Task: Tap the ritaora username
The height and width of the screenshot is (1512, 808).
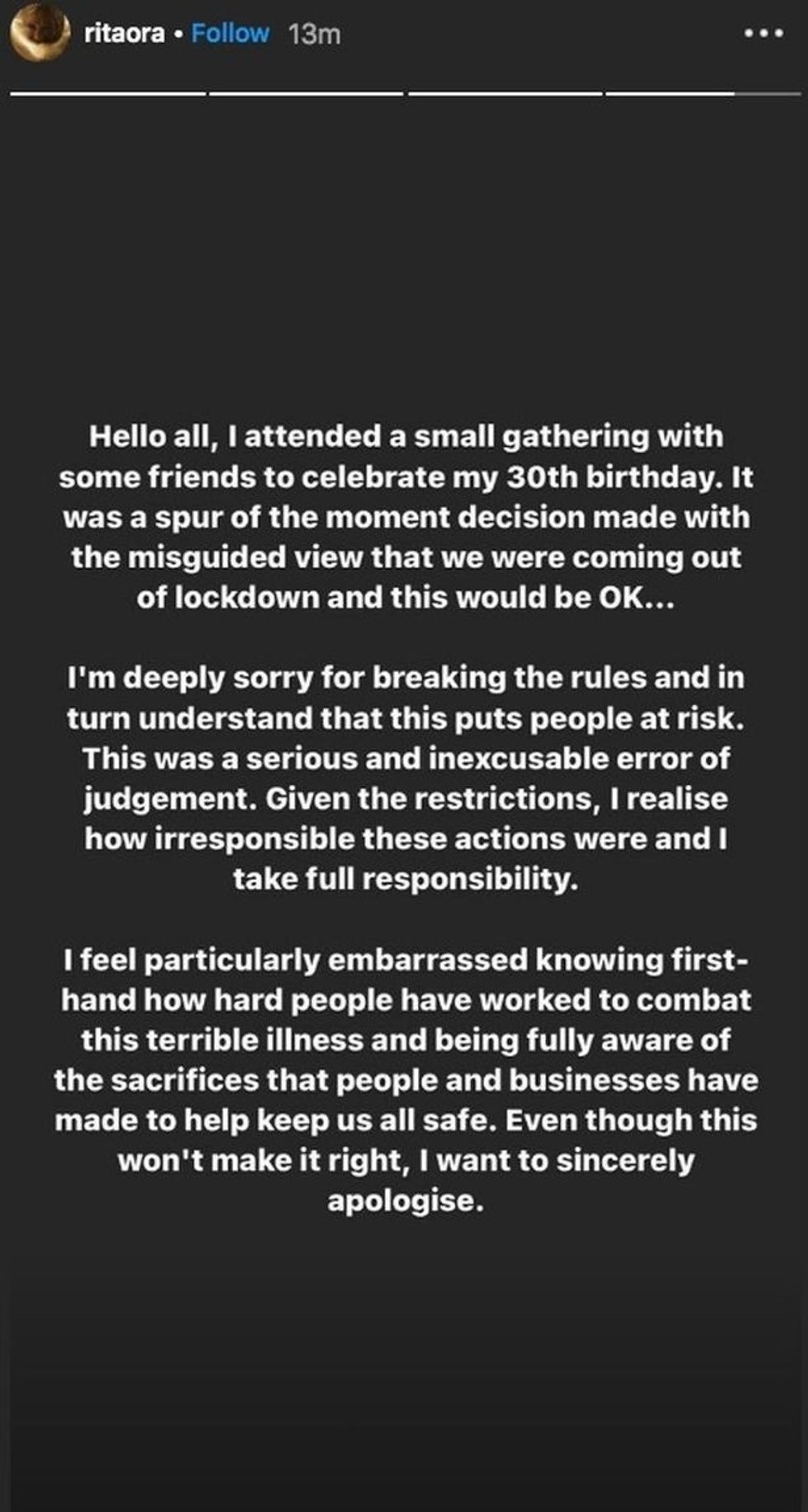Action: [x=124, y=34]
